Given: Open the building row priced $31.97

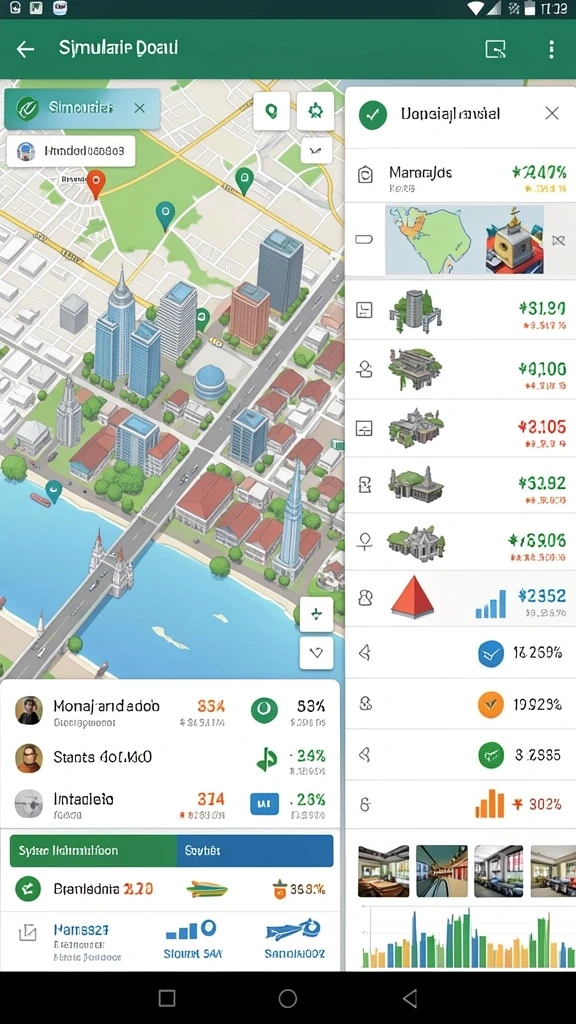Looking at the screenshot, I should coord(460,310).
